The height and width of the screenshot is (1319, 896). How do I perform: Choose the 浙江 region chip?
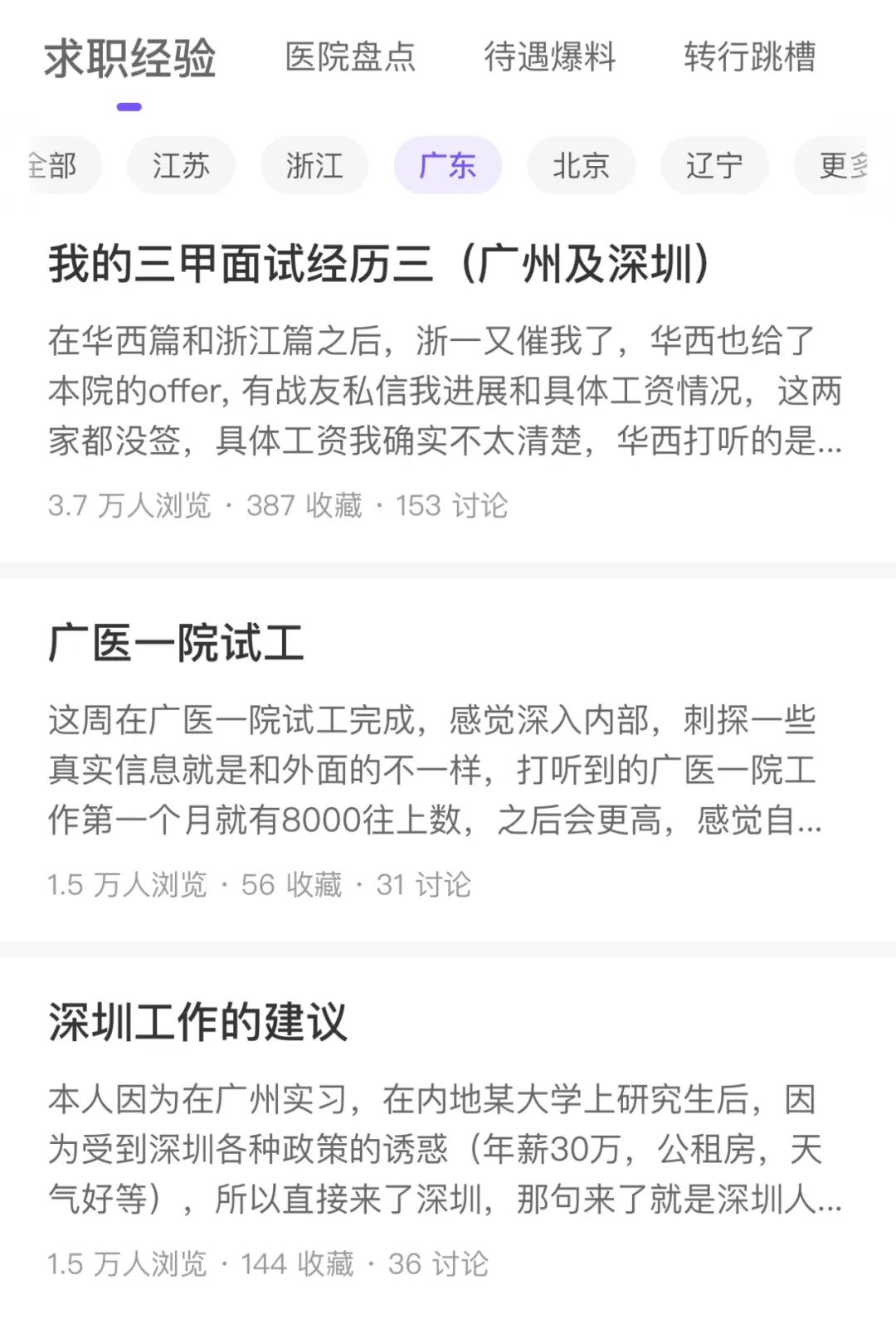[314, 165]
